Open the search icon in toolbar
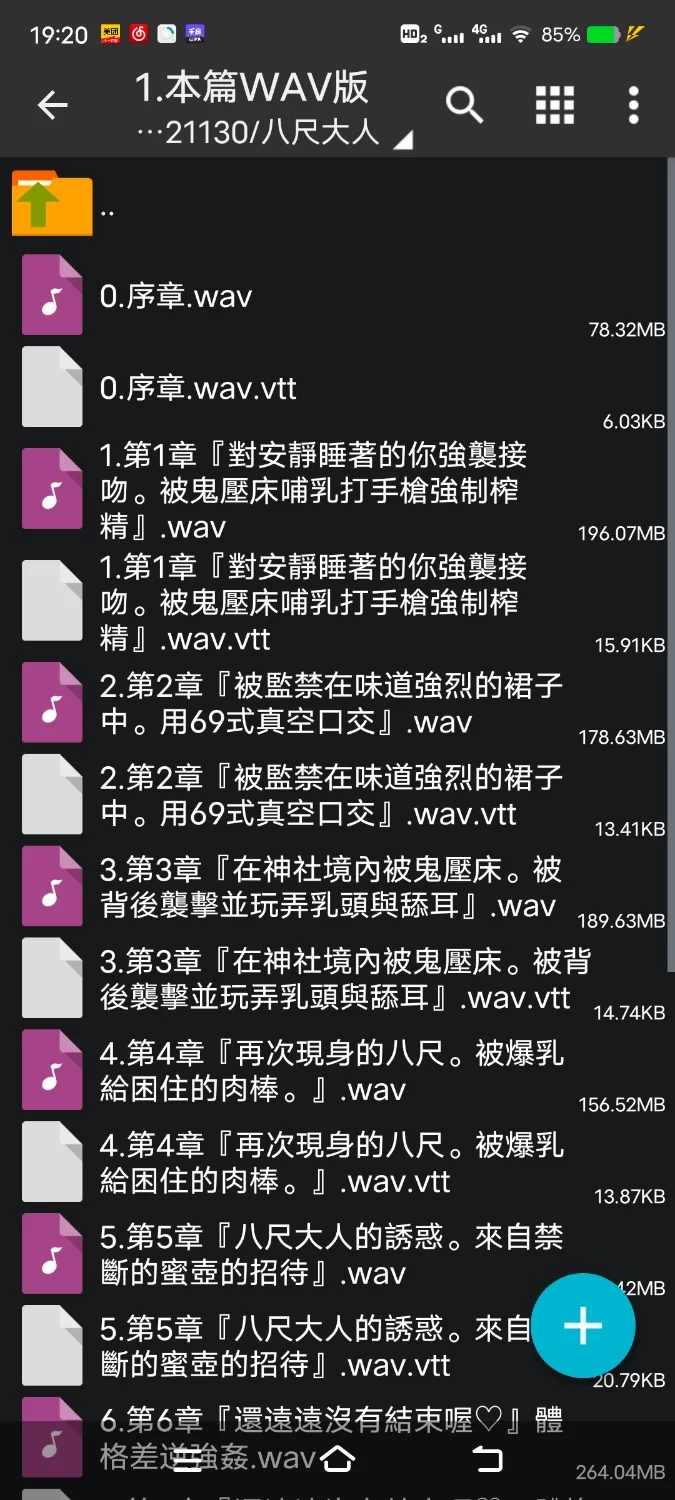The height and width of the screenshot is (1500, 675). (x=464, y=105)
